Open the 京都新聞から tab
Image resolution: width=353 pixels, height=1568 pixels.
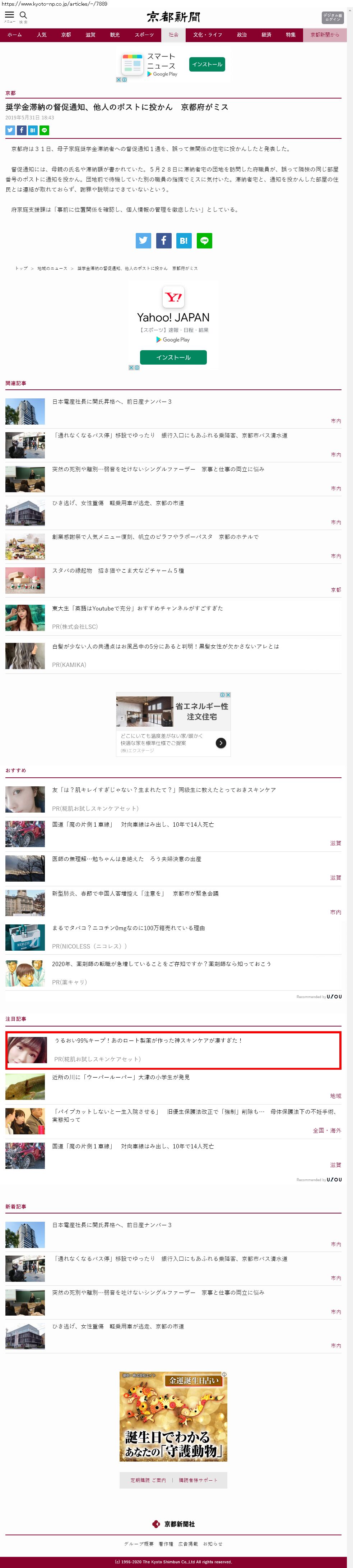[x=324, y=35]
